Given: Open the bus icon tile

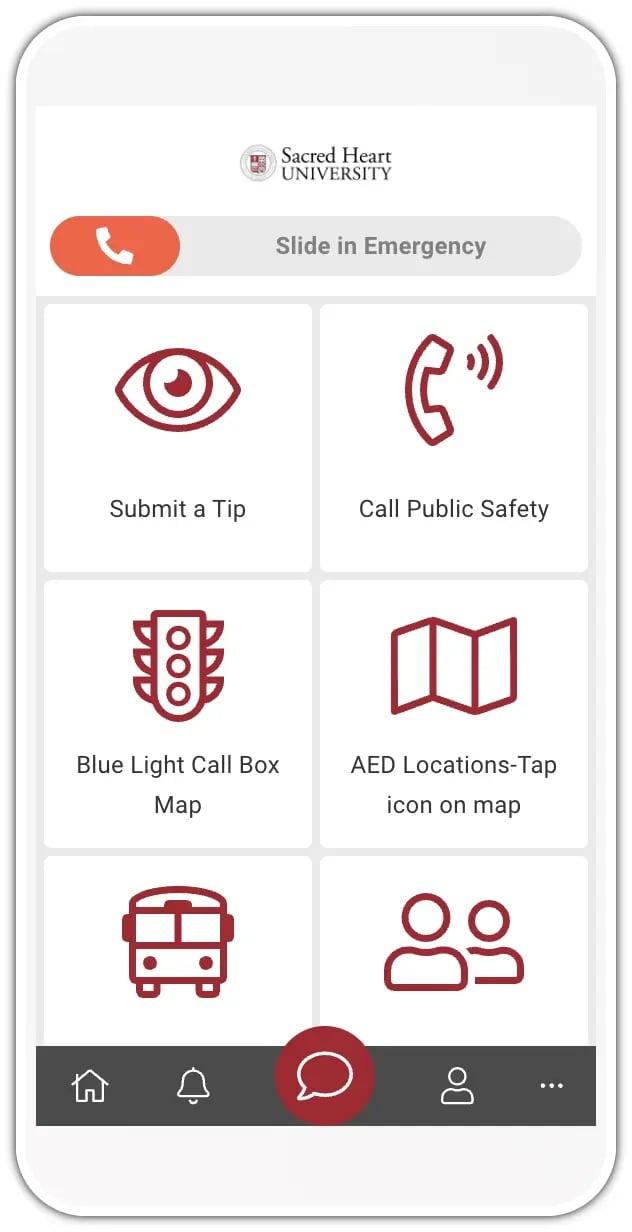Looking at the screenshot, I should tap(178, 945).
